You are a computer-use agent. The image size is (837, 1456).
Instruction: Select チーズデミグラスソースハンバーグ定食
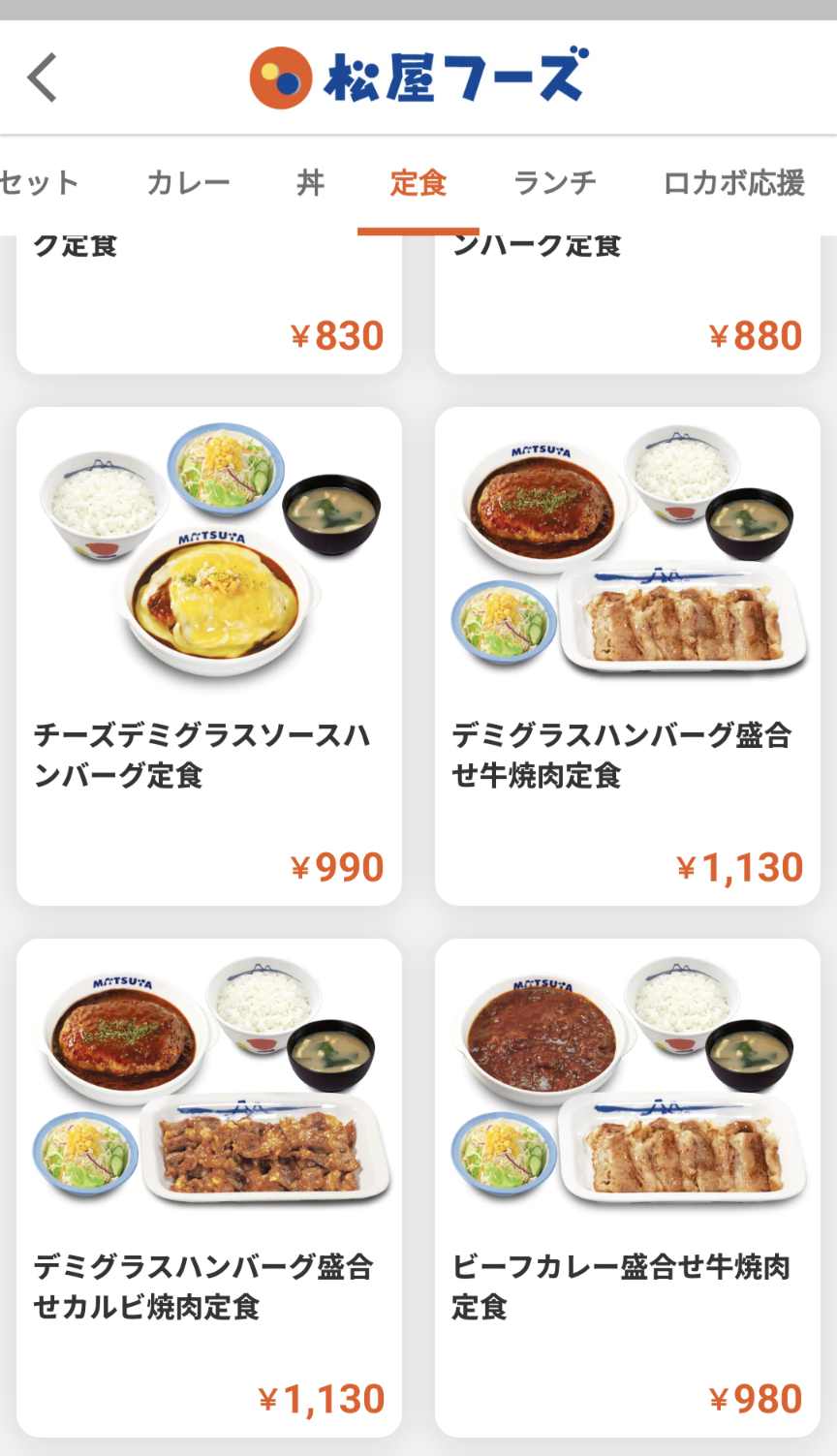[x=209, y=656]
